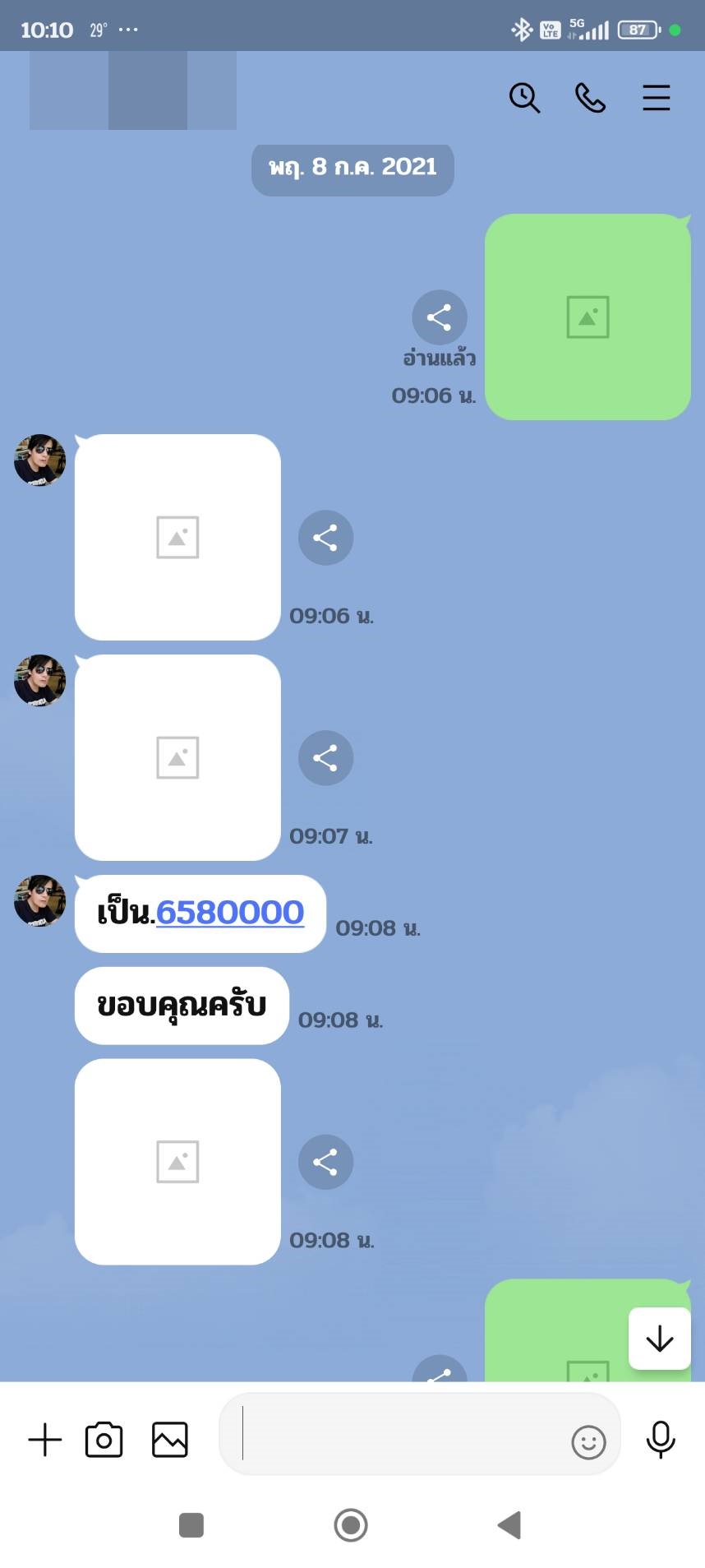The width and height of the screenshot is (705, 1568).
Task: Start a voice call
Action: (x=590, y=98)
